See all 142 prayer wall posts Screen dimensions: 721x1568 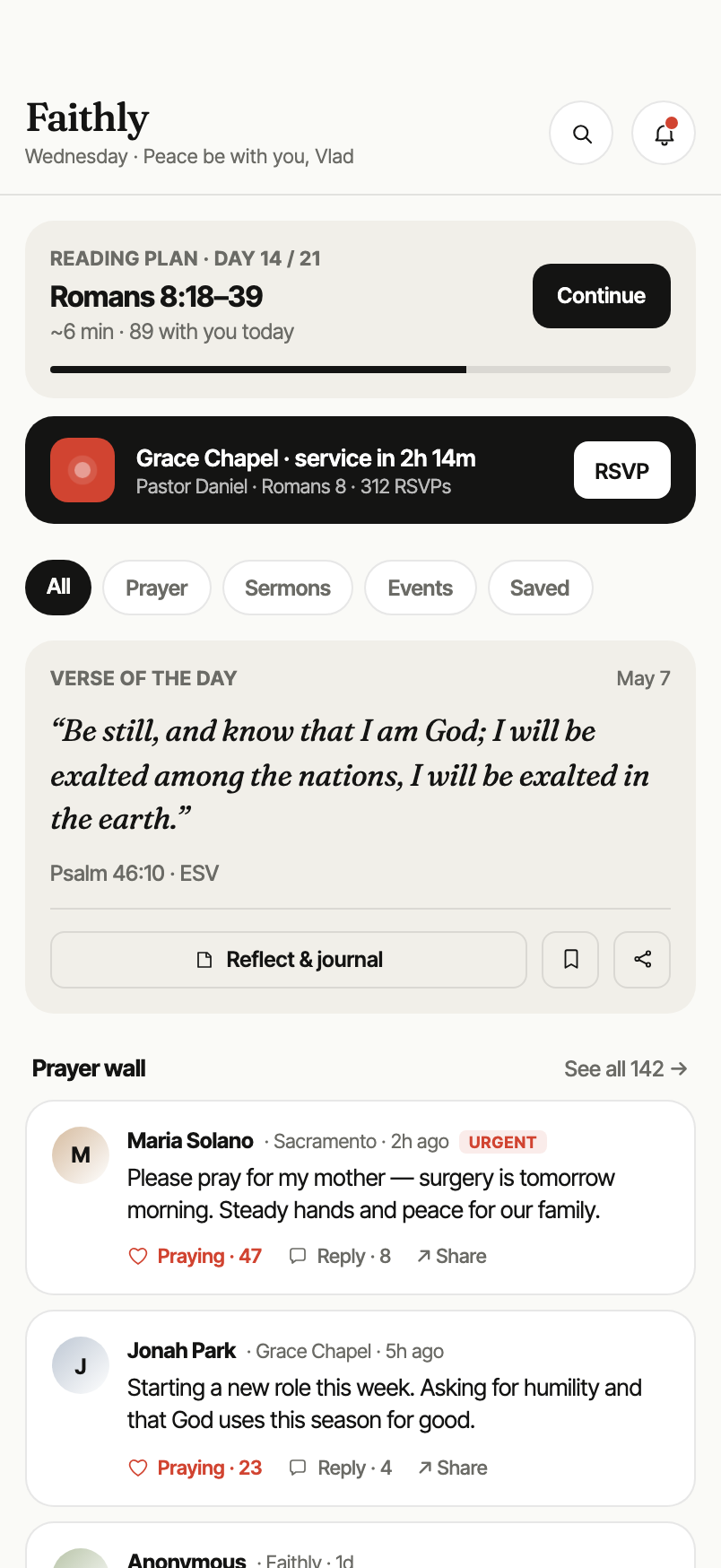click(x=626, y=1068)
